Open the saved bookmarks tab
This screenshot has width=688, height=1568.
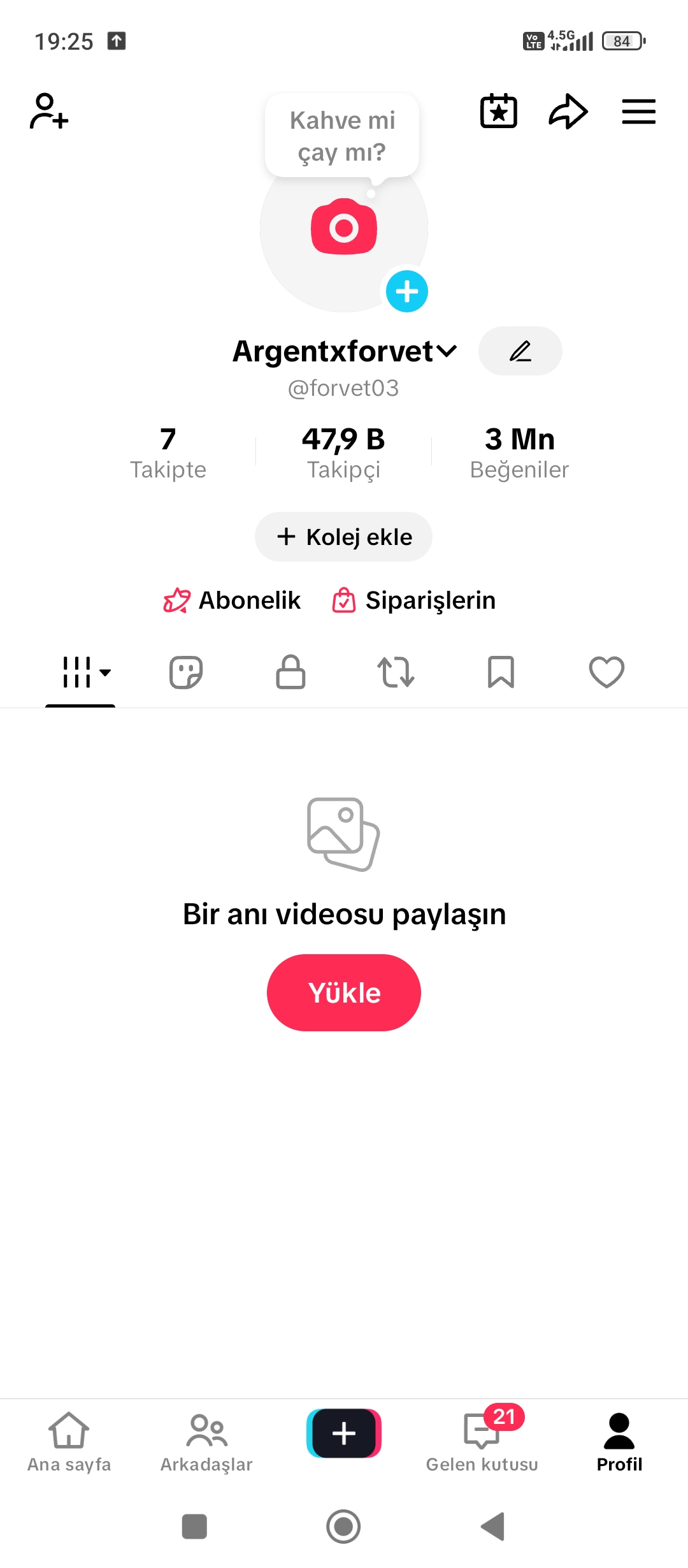click(501, 672)
